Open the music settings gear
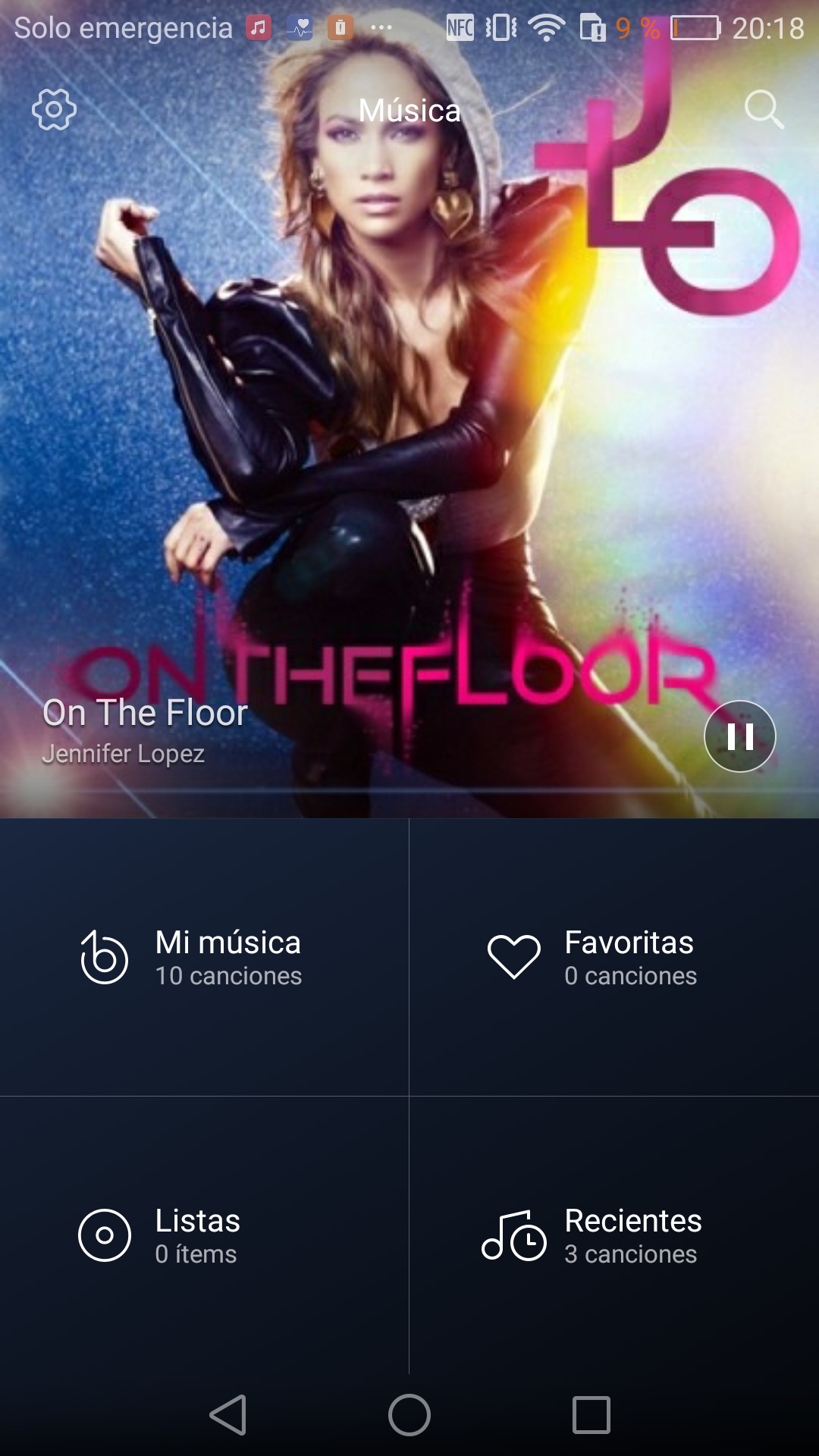The width and height of the screenshot is (819, 1456). (55, 110)
